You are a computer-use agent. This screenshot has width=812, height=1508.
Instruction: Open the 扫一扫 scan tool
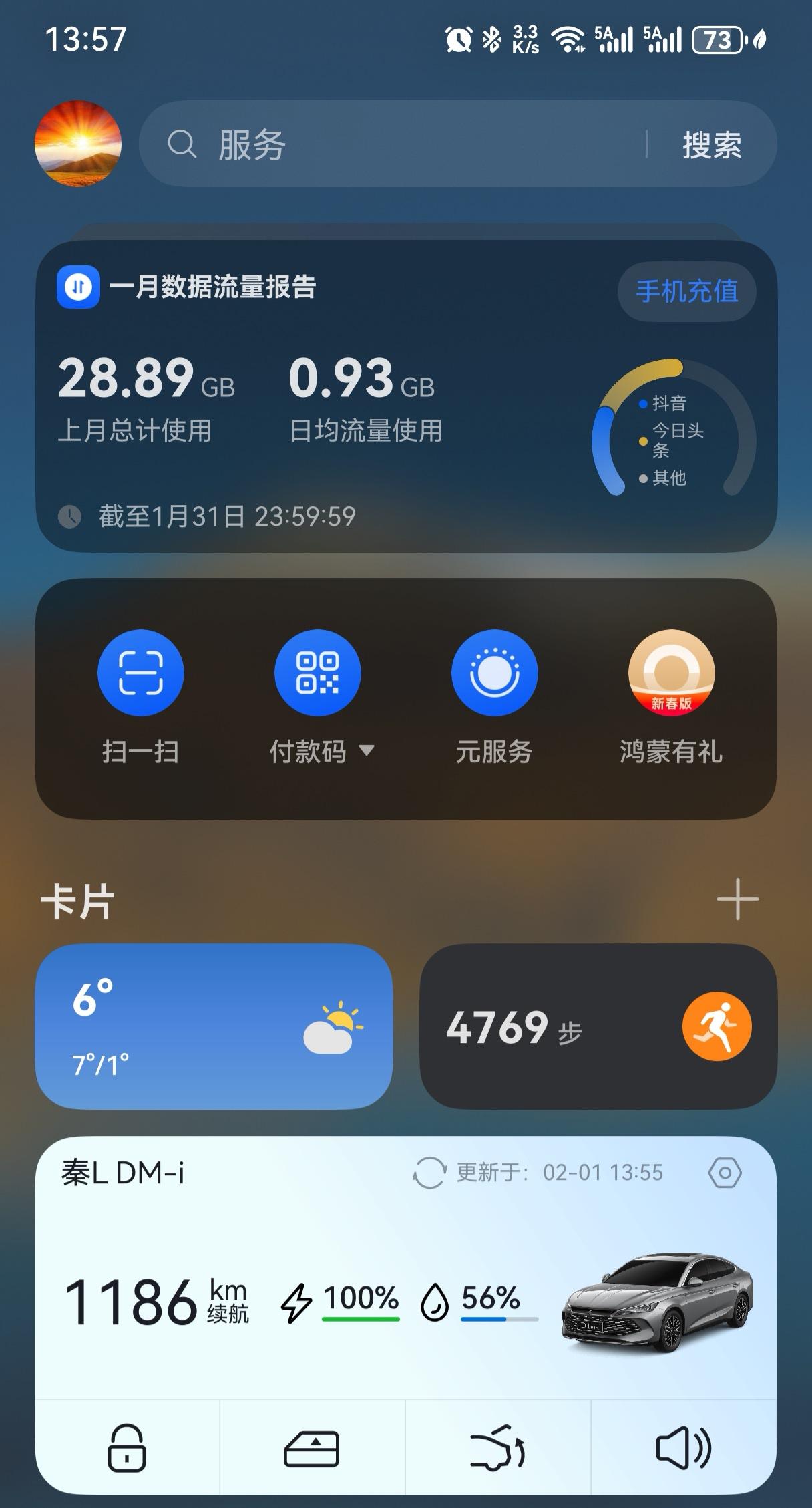[141, 673]
